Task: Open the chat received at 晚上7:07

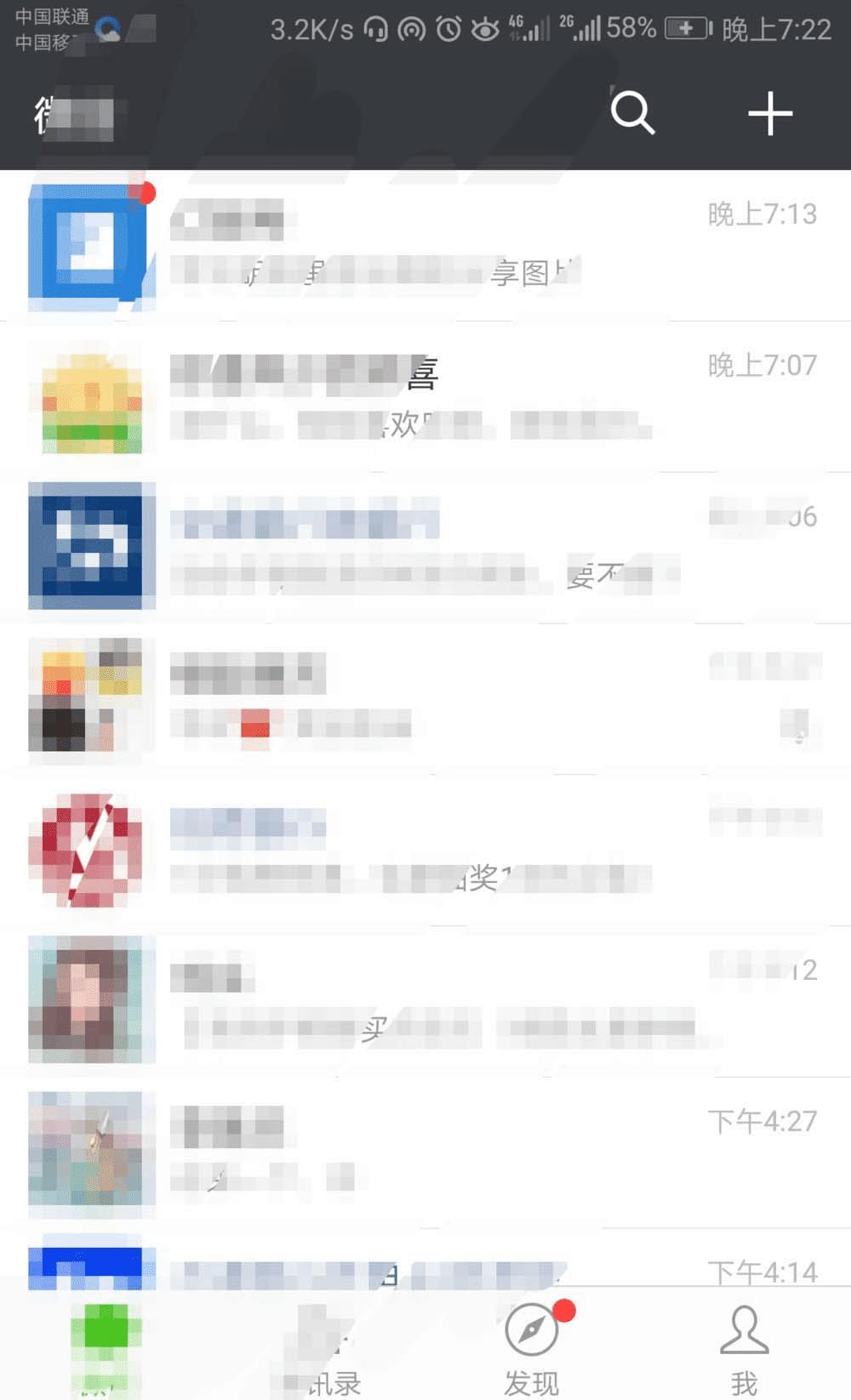Action: [425, 397]
